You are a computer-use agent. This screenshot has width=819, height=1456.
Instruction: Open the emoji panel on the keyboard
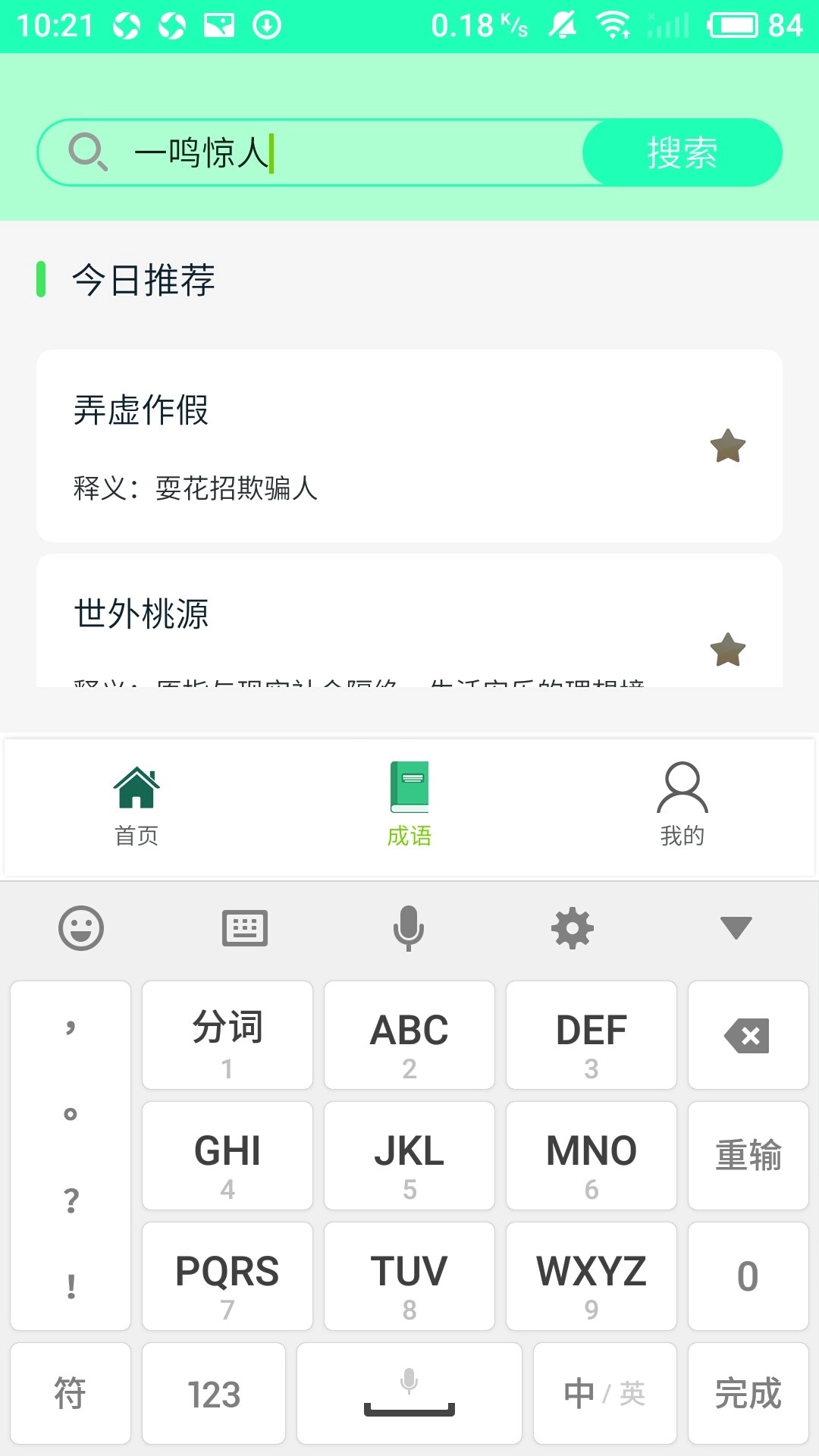[81, 928]
